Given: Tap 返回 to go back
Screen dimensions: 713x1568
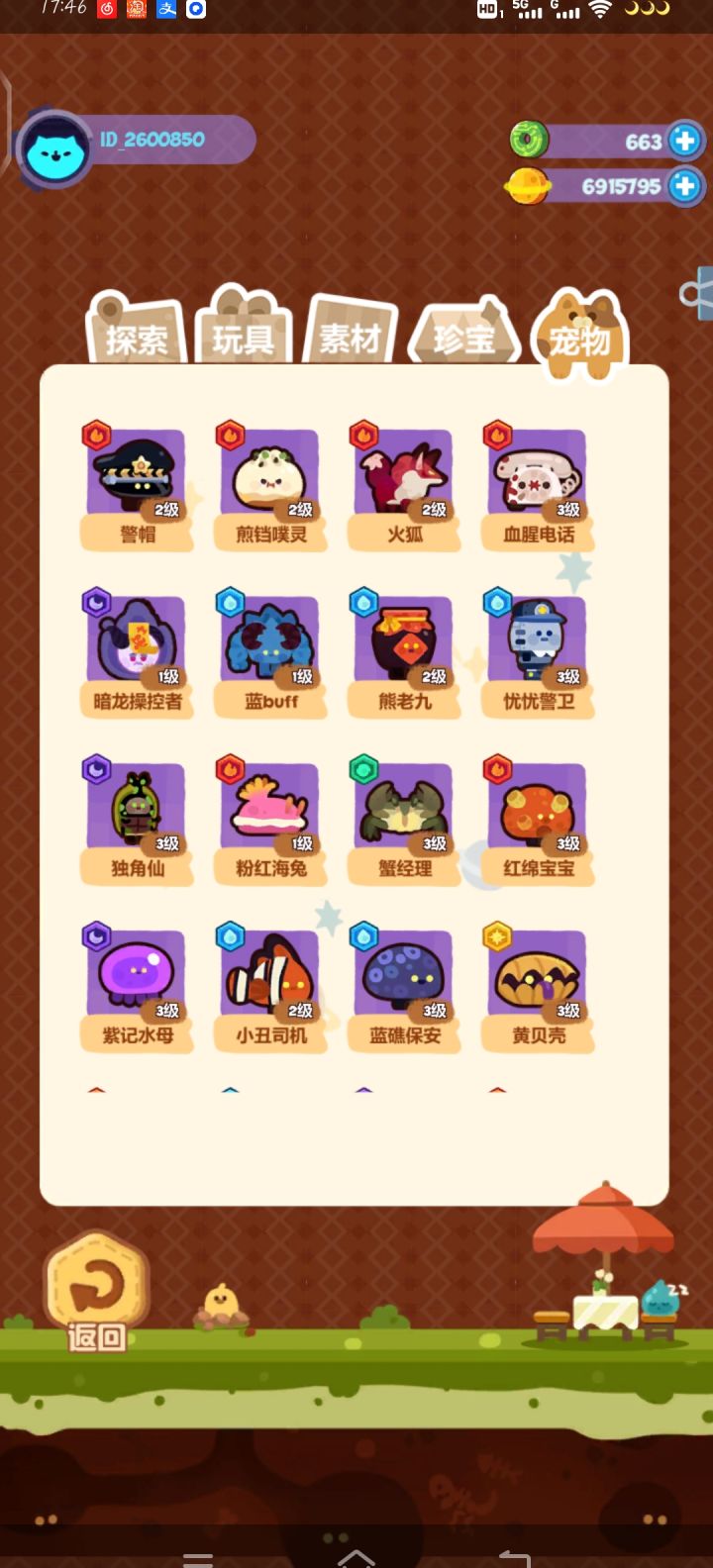Looking at the screenshot, I should [95, 1287].
